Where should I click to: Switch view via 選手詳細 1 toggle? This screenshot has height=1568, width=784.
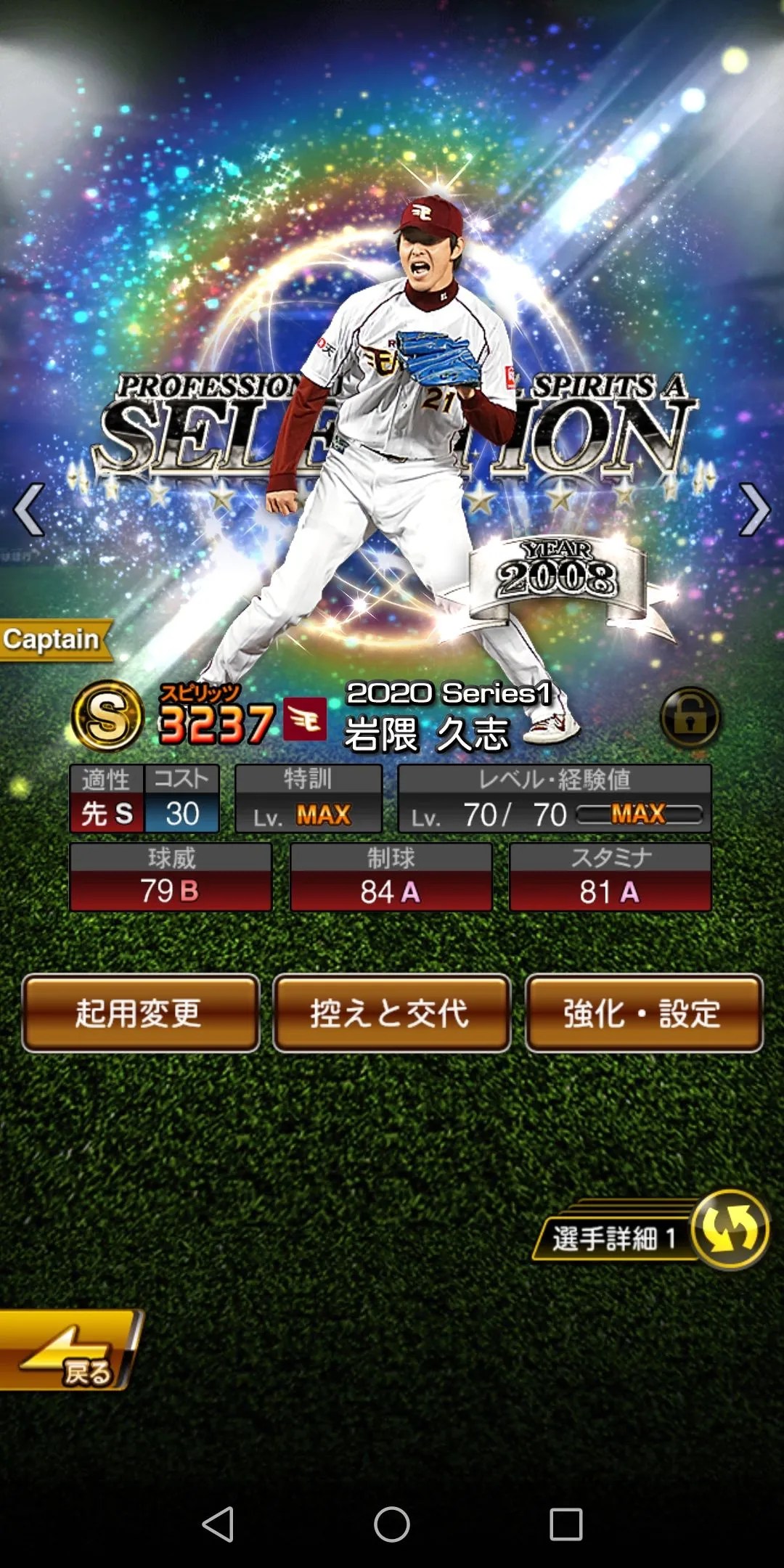[x=729, y=1229]
